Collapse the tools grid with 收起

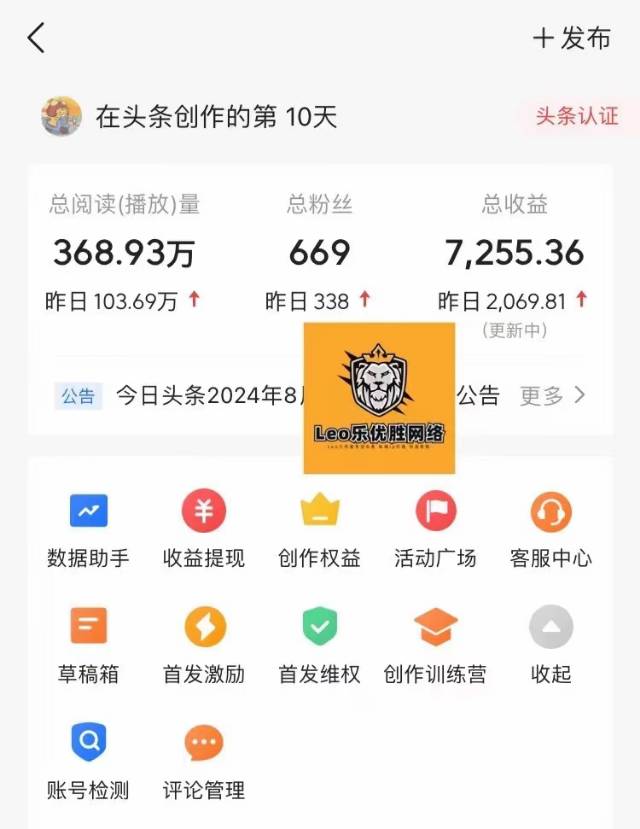[x=551, y=645]
